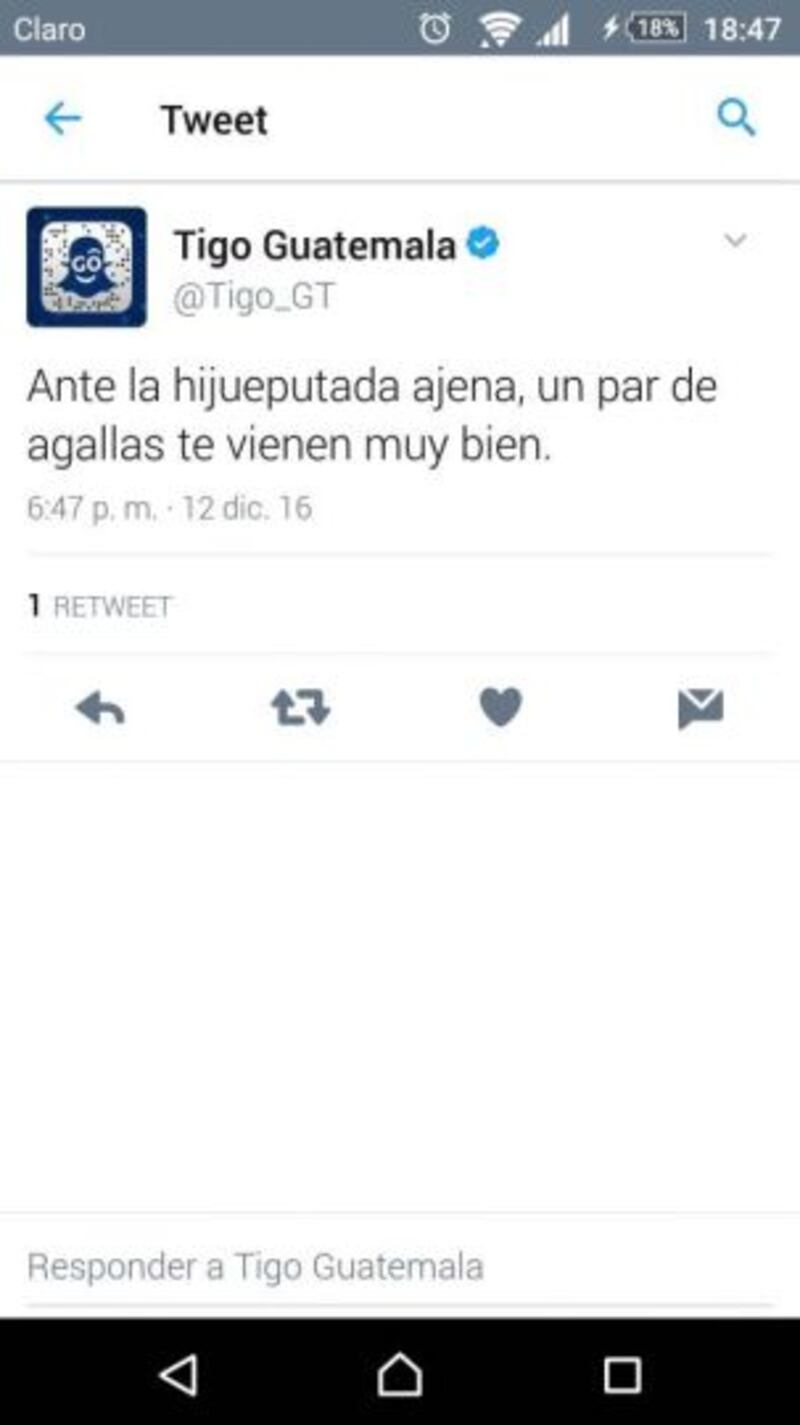
Task: Send the tweet via direct message
Action: [700, 709]
